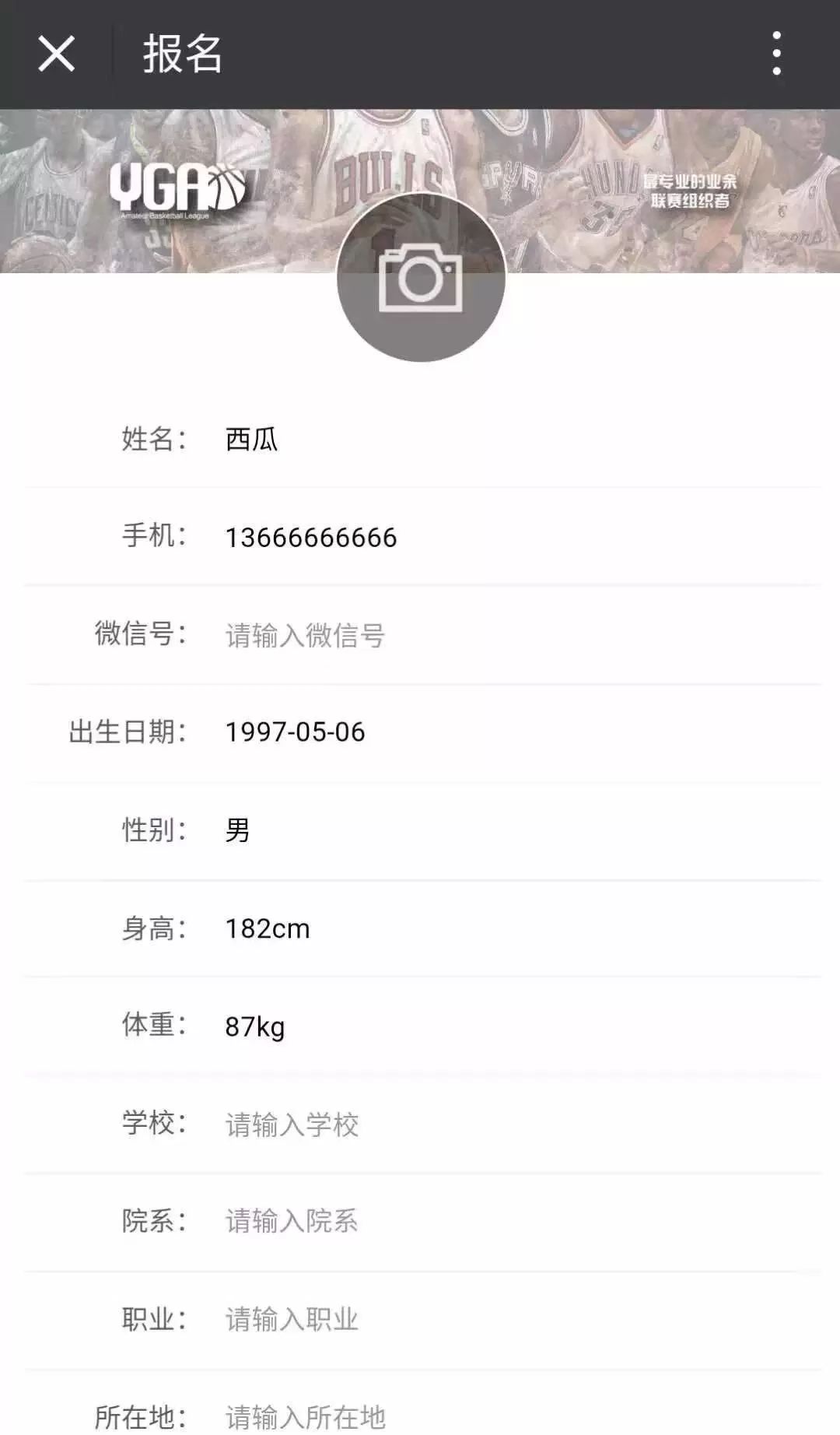Change the 身高 value
Viewport: 840px width, 1435px height.
521,928
